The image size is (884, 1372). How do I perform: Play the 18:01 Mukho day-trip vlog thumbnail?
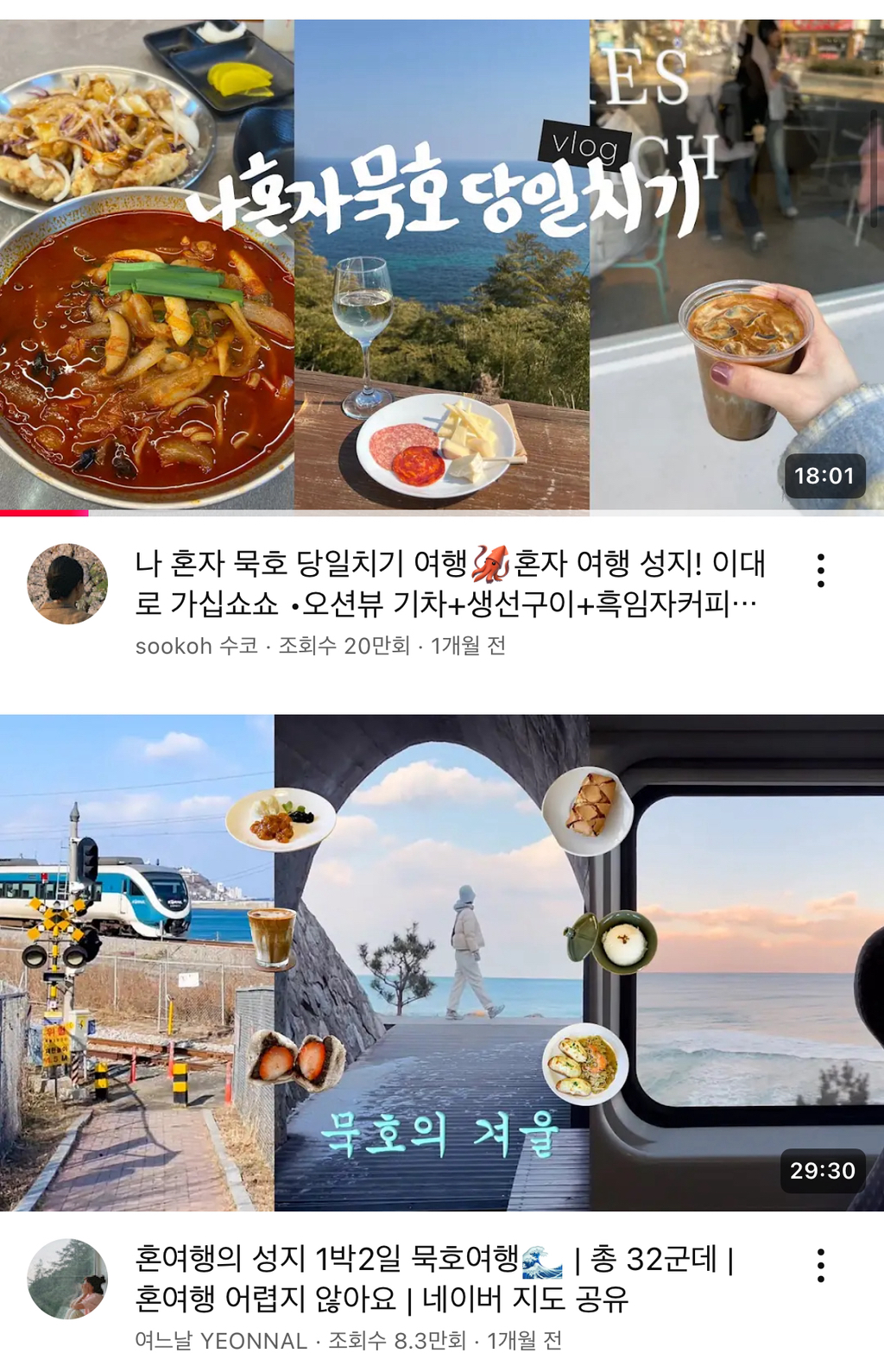(442, 263)
